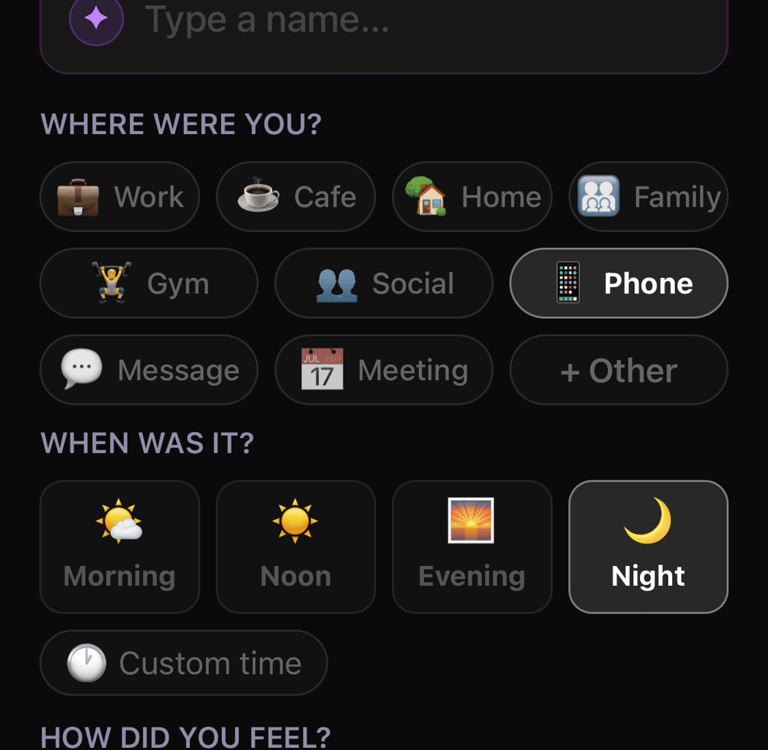768x750 pixels.
Task: Select Morning as the time
Action: coord(120,547)
